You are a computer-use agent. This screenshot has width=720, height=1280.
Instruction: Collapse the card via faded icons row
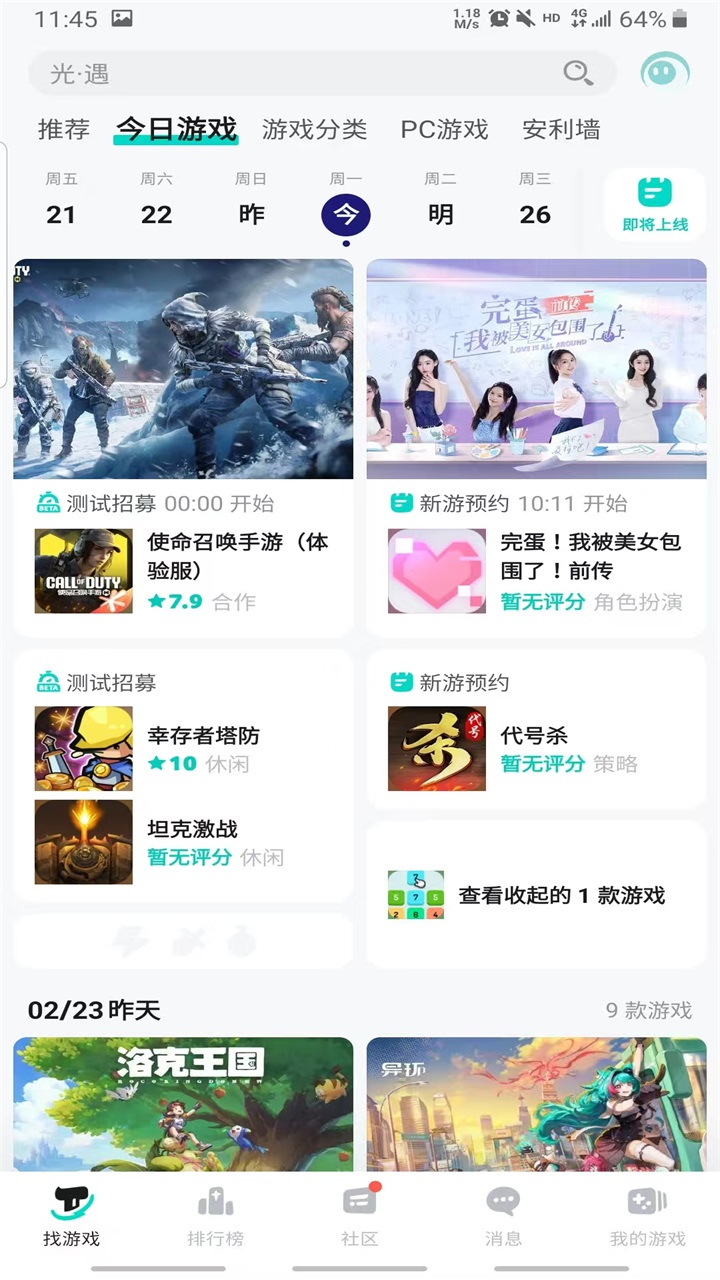[x=183, y=940]
